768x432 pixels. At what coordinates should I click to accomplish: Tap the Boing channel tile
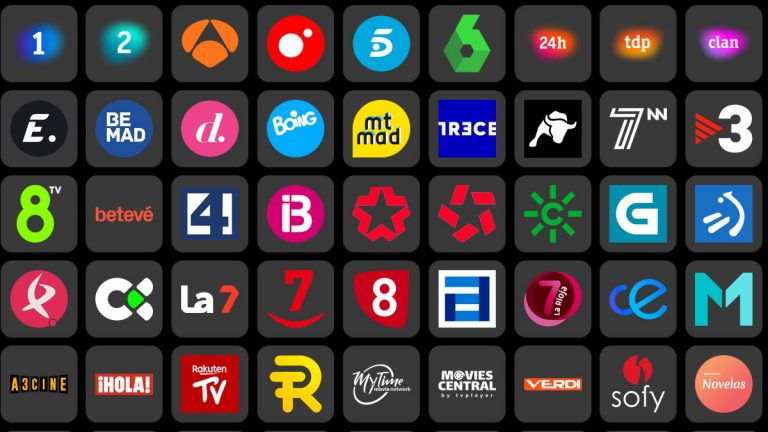tap(296, 128)
